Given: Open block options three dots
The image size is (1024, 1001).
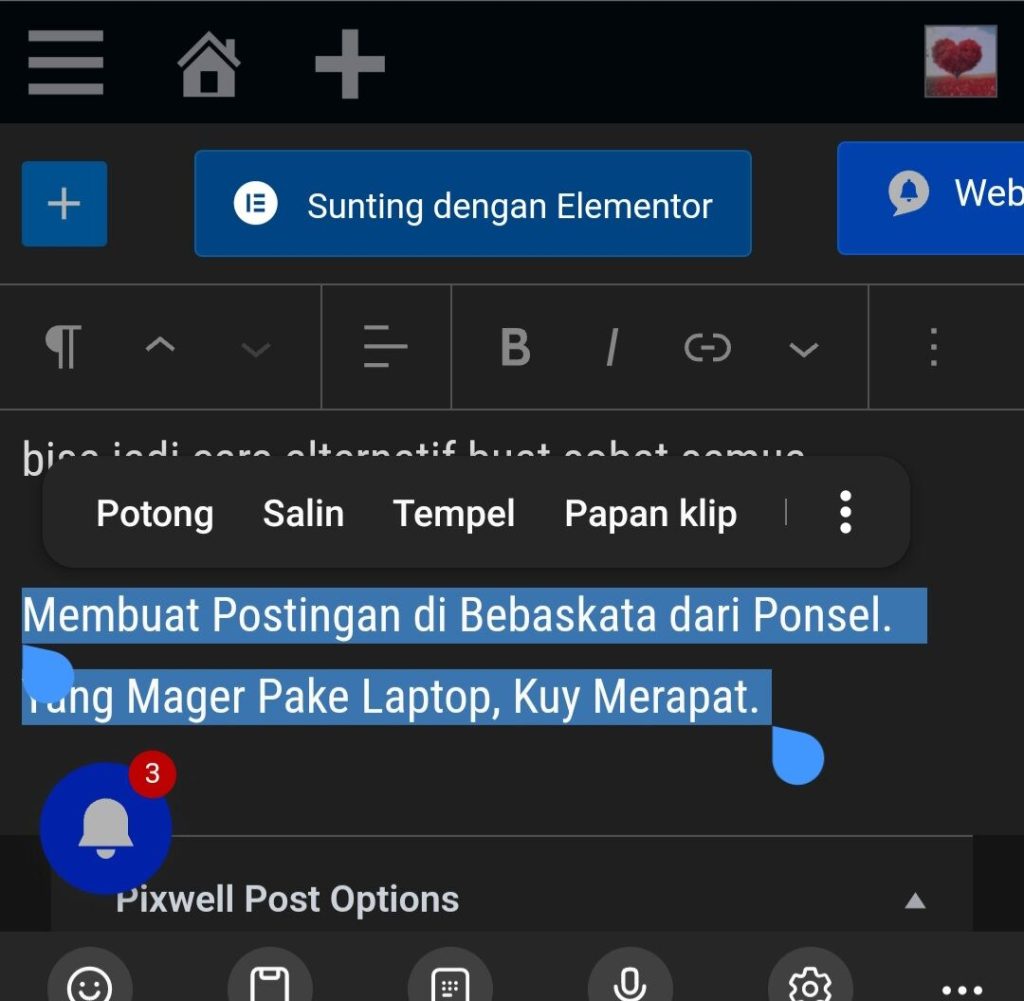Looking at the screenshot, I should pos(933,348).
